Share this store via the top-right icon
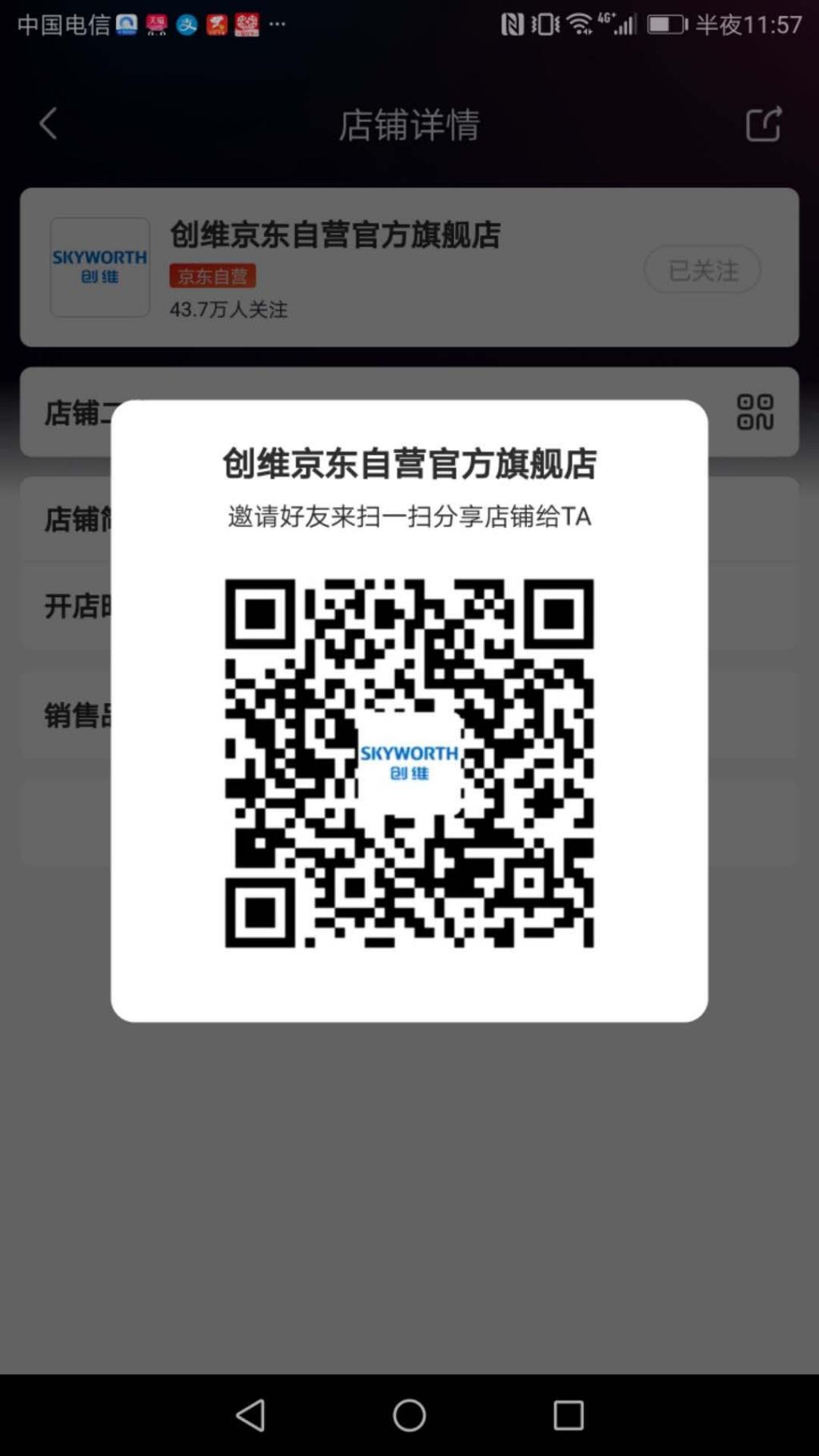 pyautogui.click(x=763, y=124)
